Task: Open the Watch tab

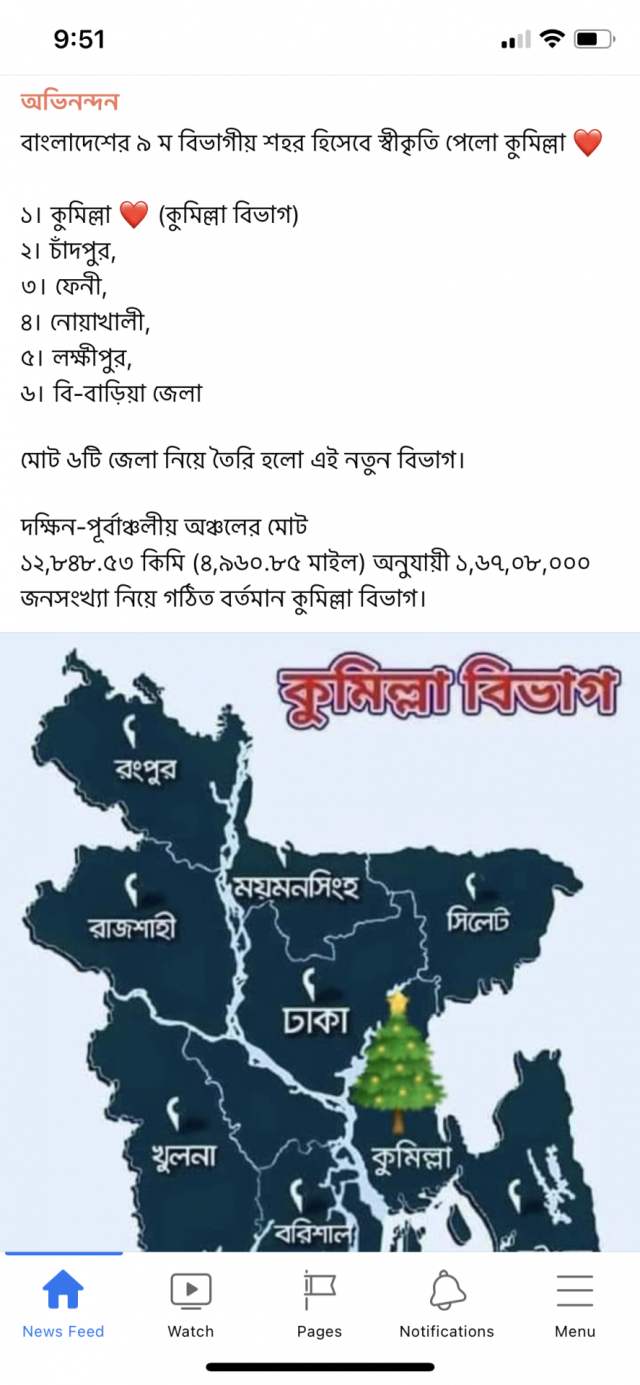Action: (190, 1303)
